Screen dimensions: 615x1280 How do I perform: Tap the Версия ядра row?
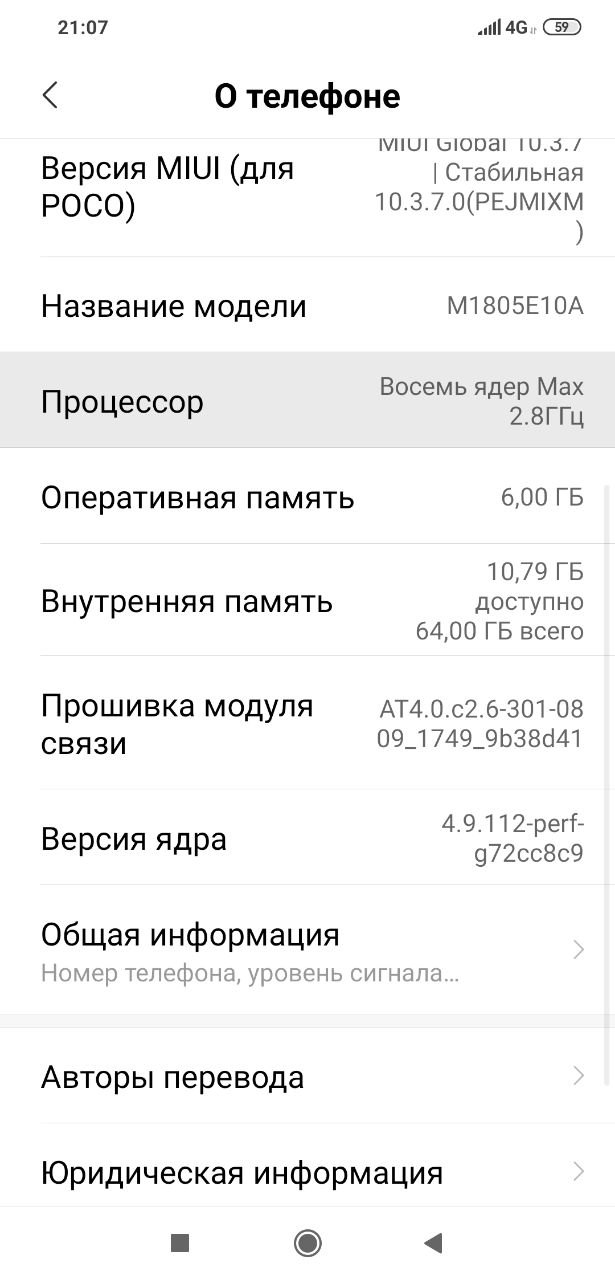click(307, 837)
